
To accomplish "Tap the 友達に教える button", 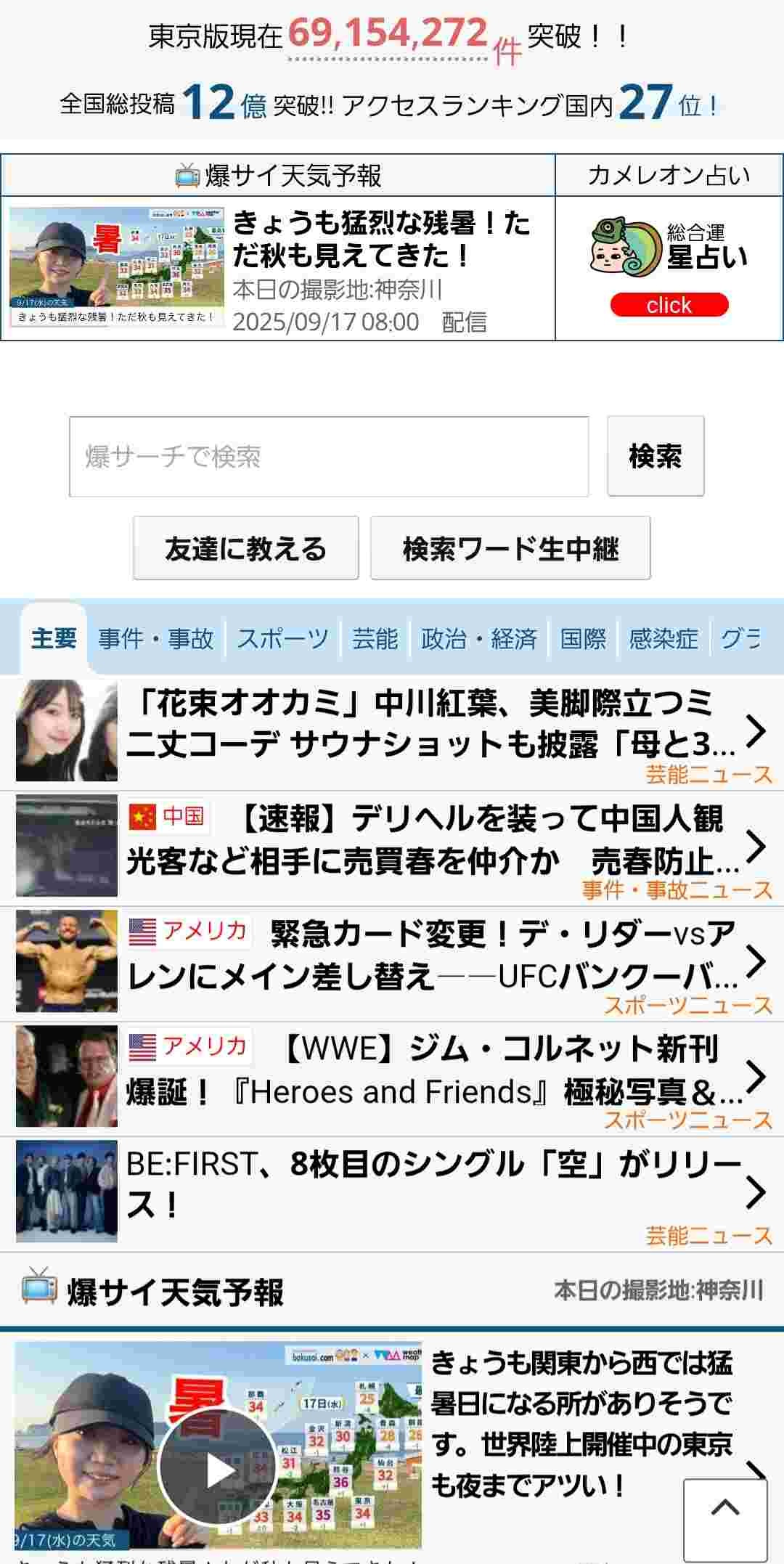I will [x=245, y=548].
